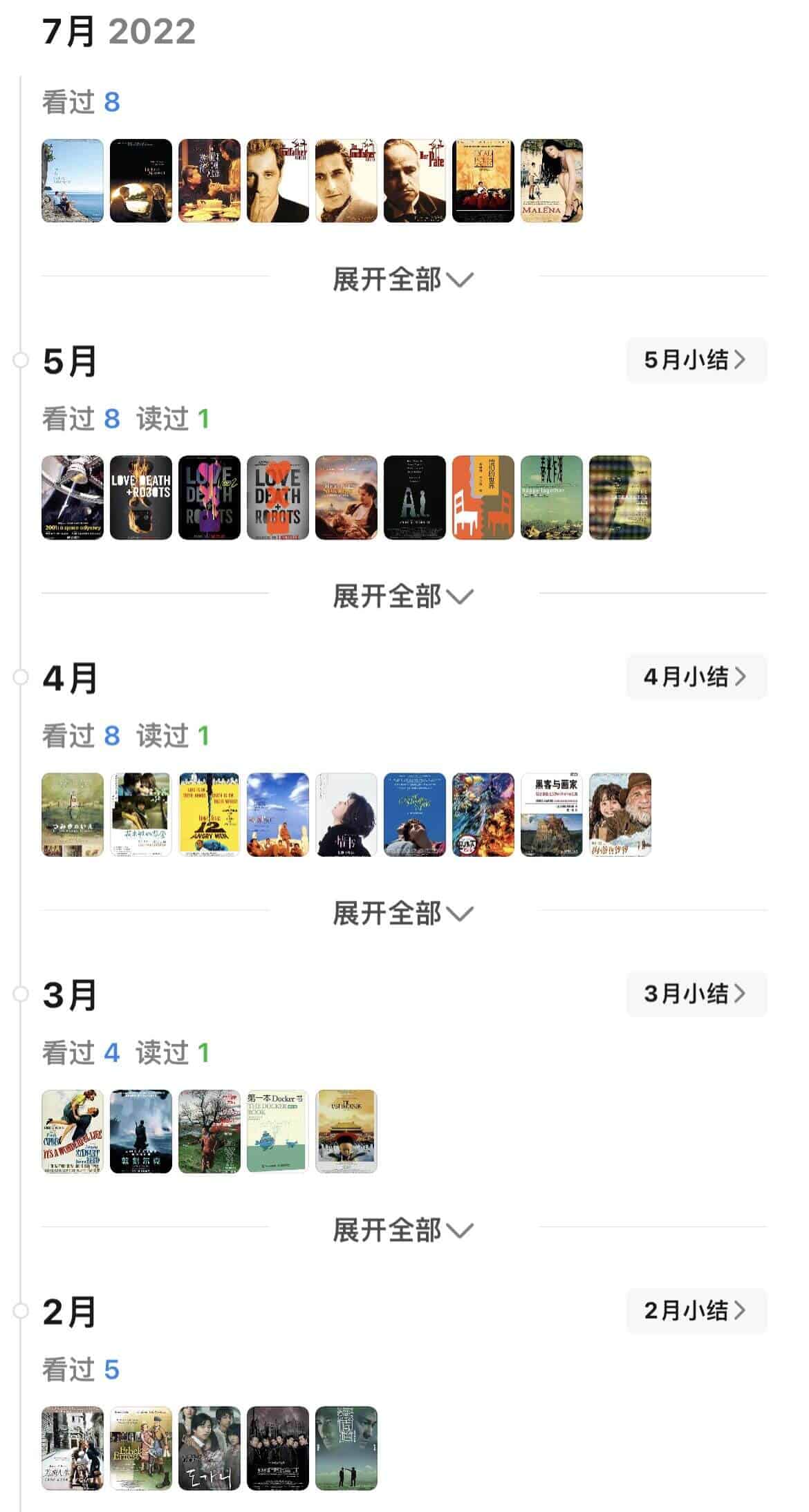
Task: Expand all items under 4月
Action: [403, 914]
